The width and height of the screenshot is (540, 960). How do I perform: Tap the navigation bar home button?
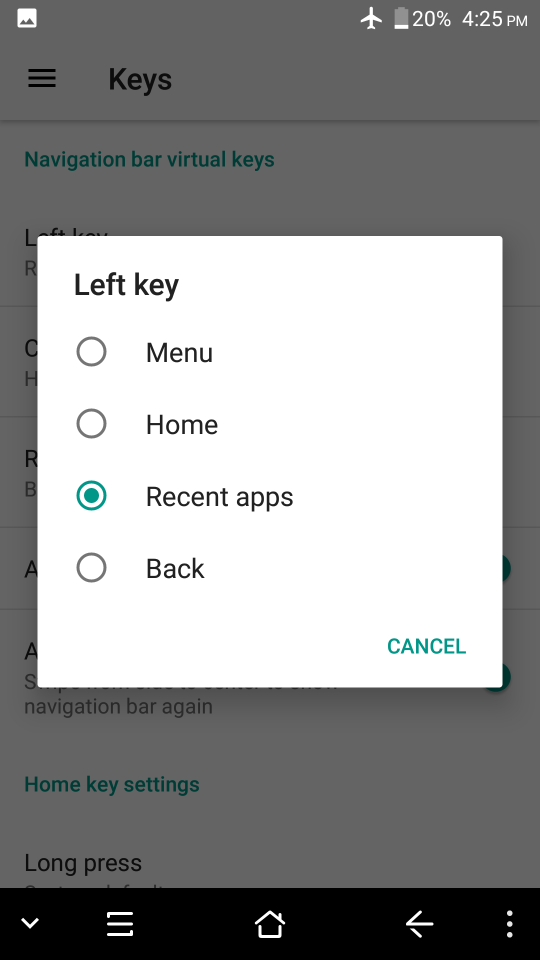tap(270, 924)
